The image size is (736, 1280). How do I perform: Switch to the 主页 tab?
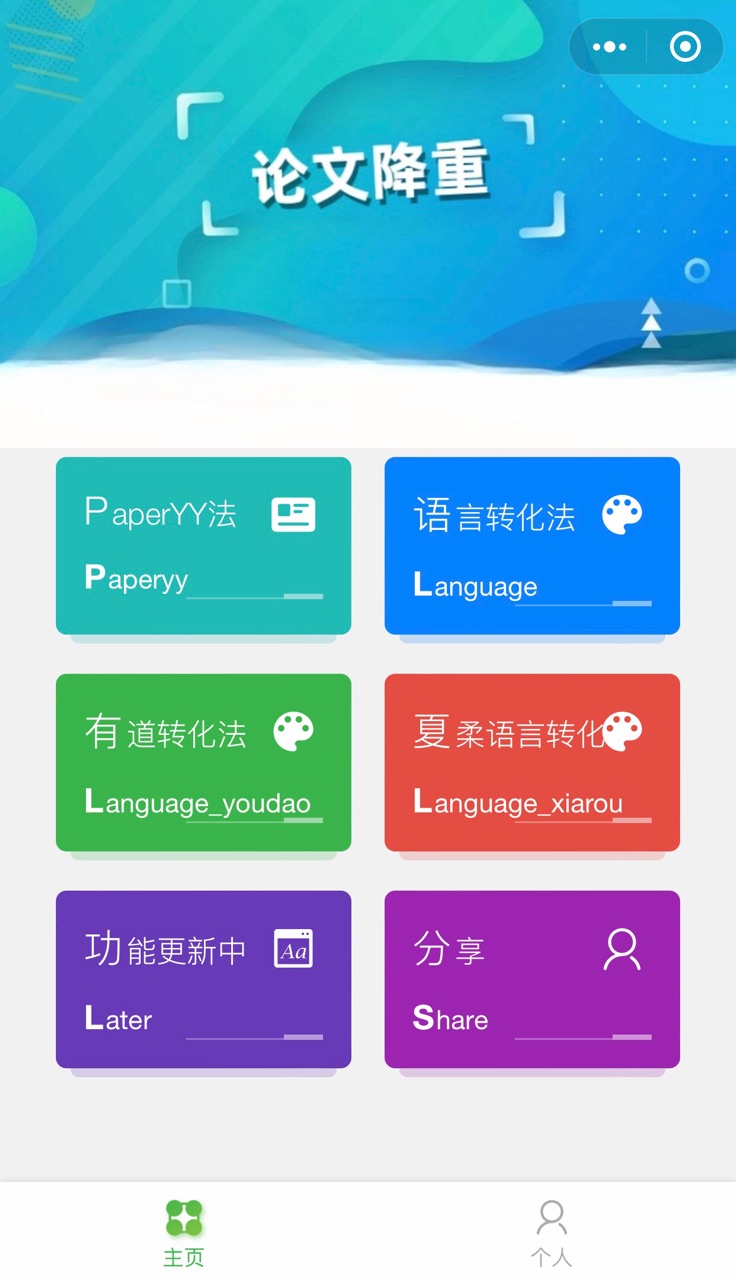tap(184, 1233)
